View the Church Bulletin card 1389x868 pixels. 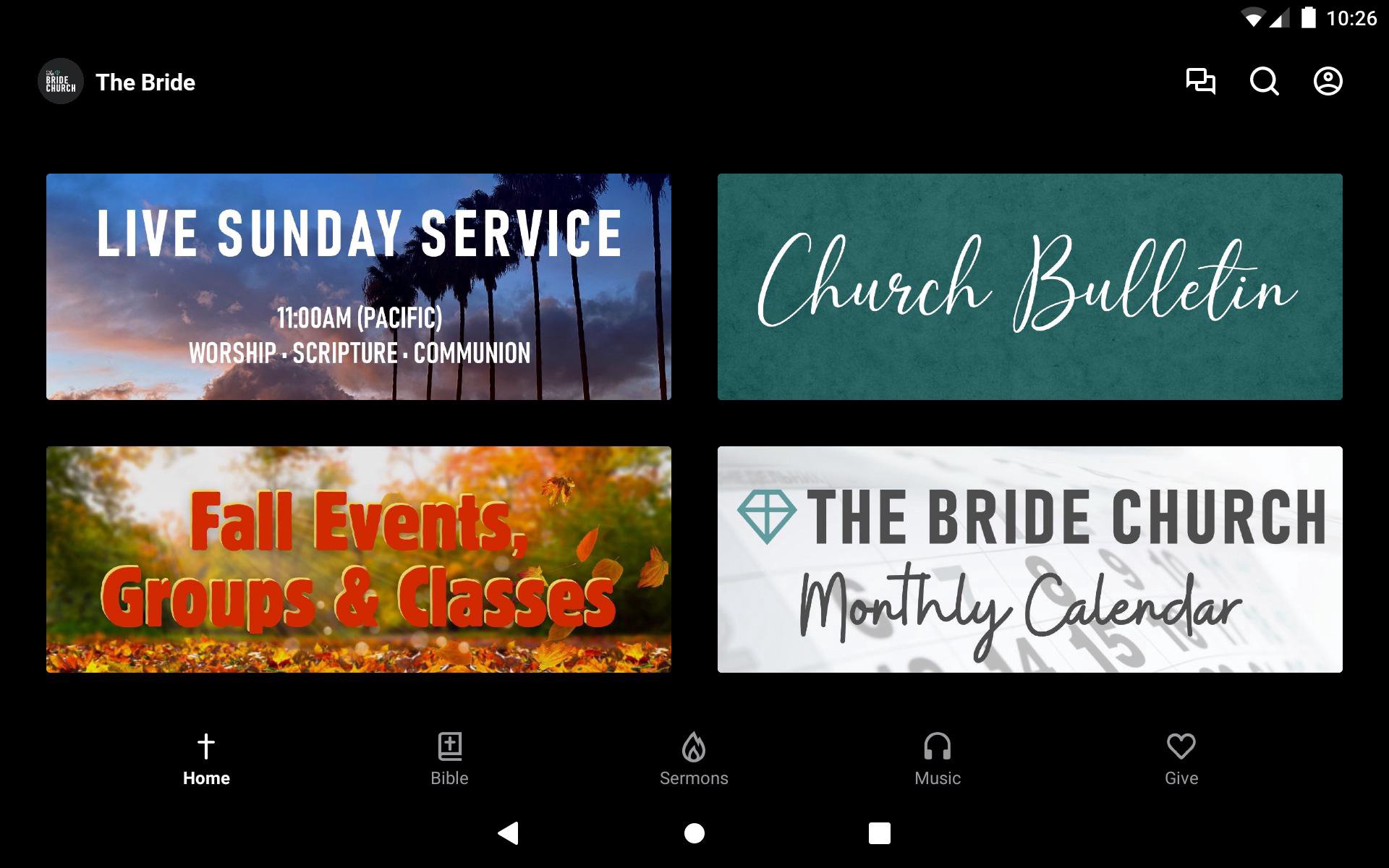(x=1029, y=286)
